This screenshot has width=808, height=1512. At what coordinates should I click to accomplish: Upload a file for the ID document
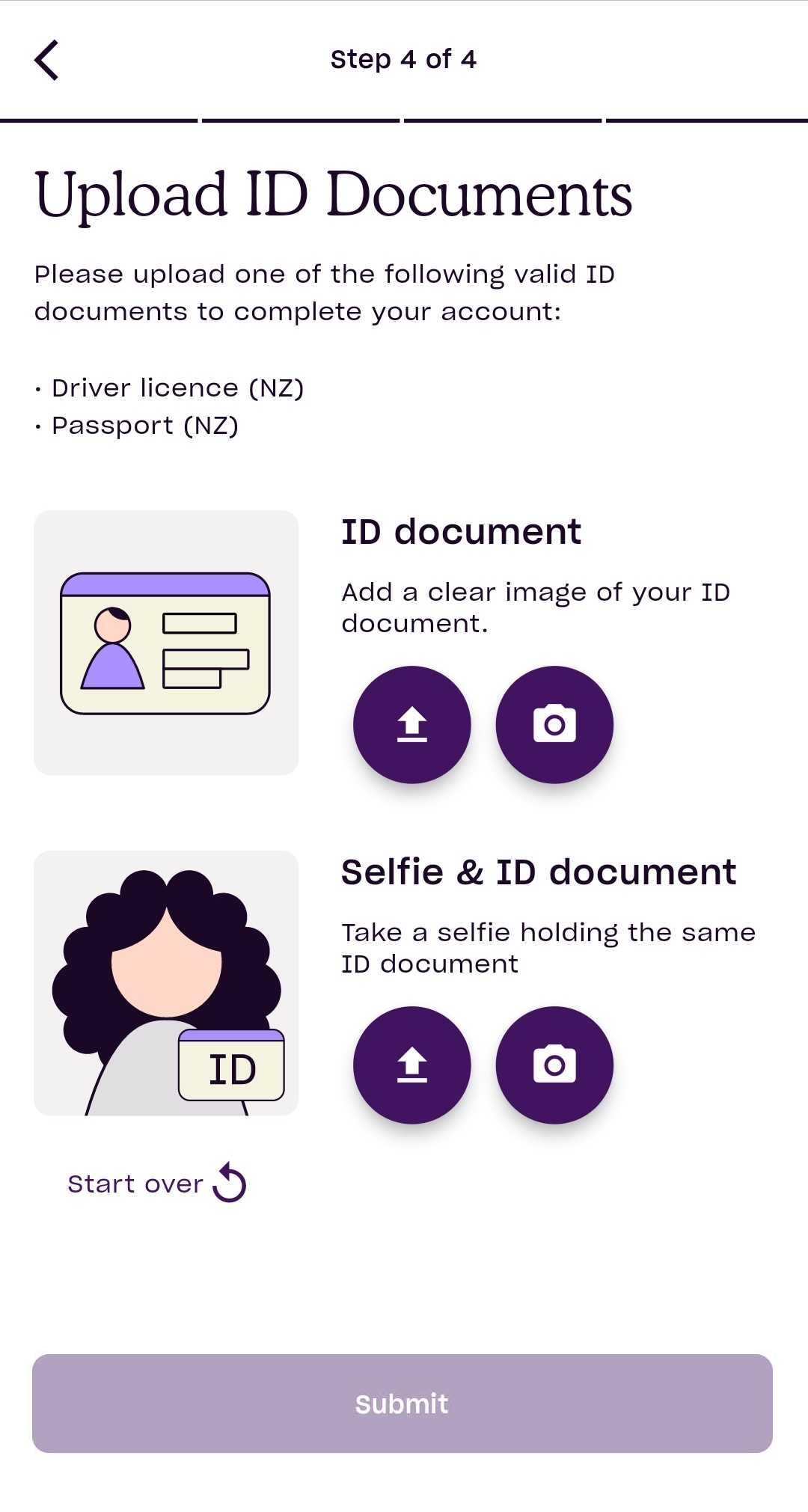coord(412,725)
